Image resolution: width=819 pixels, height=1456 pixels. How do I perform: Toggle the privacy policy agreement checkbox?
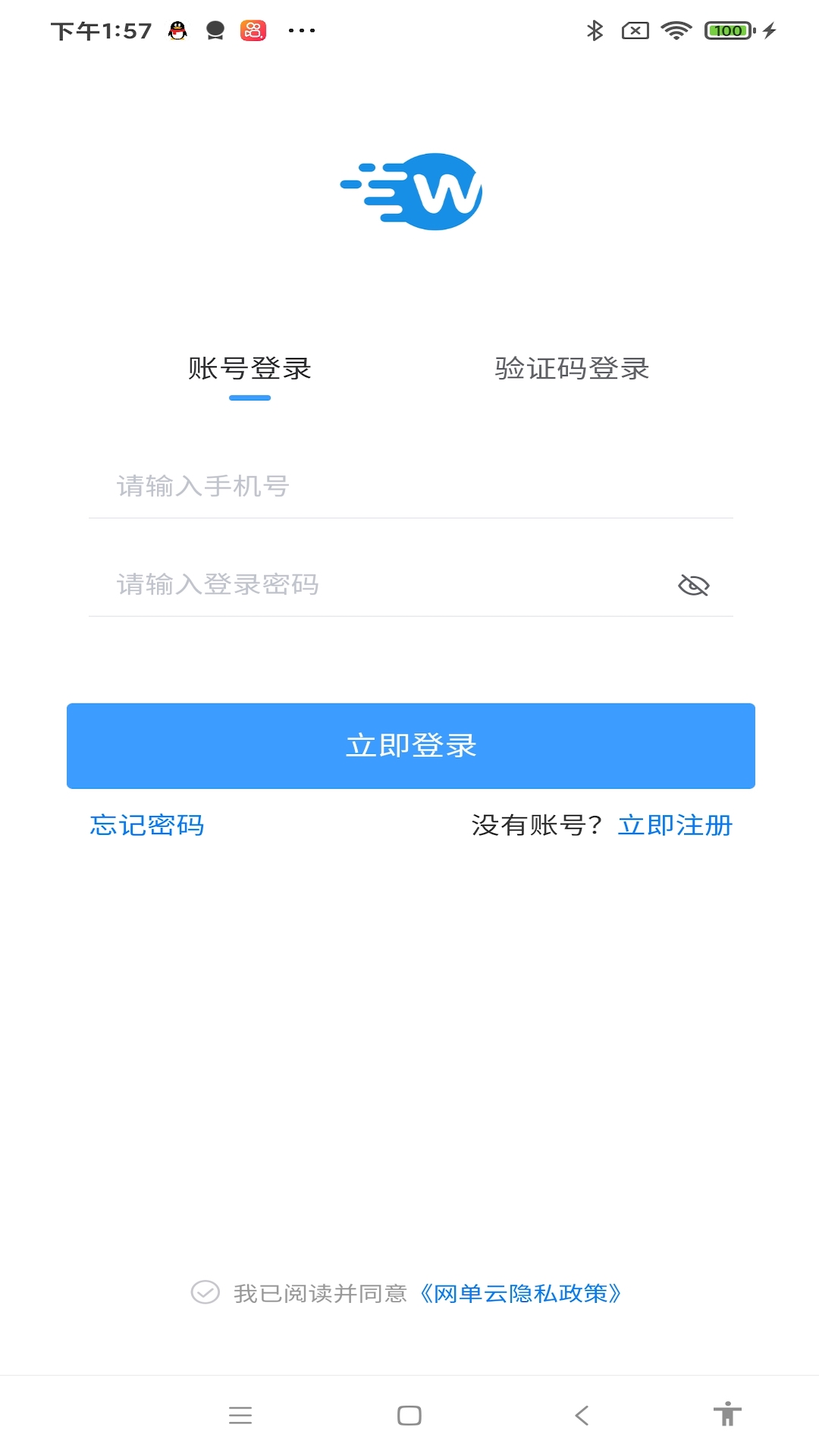coord(205,1292)
